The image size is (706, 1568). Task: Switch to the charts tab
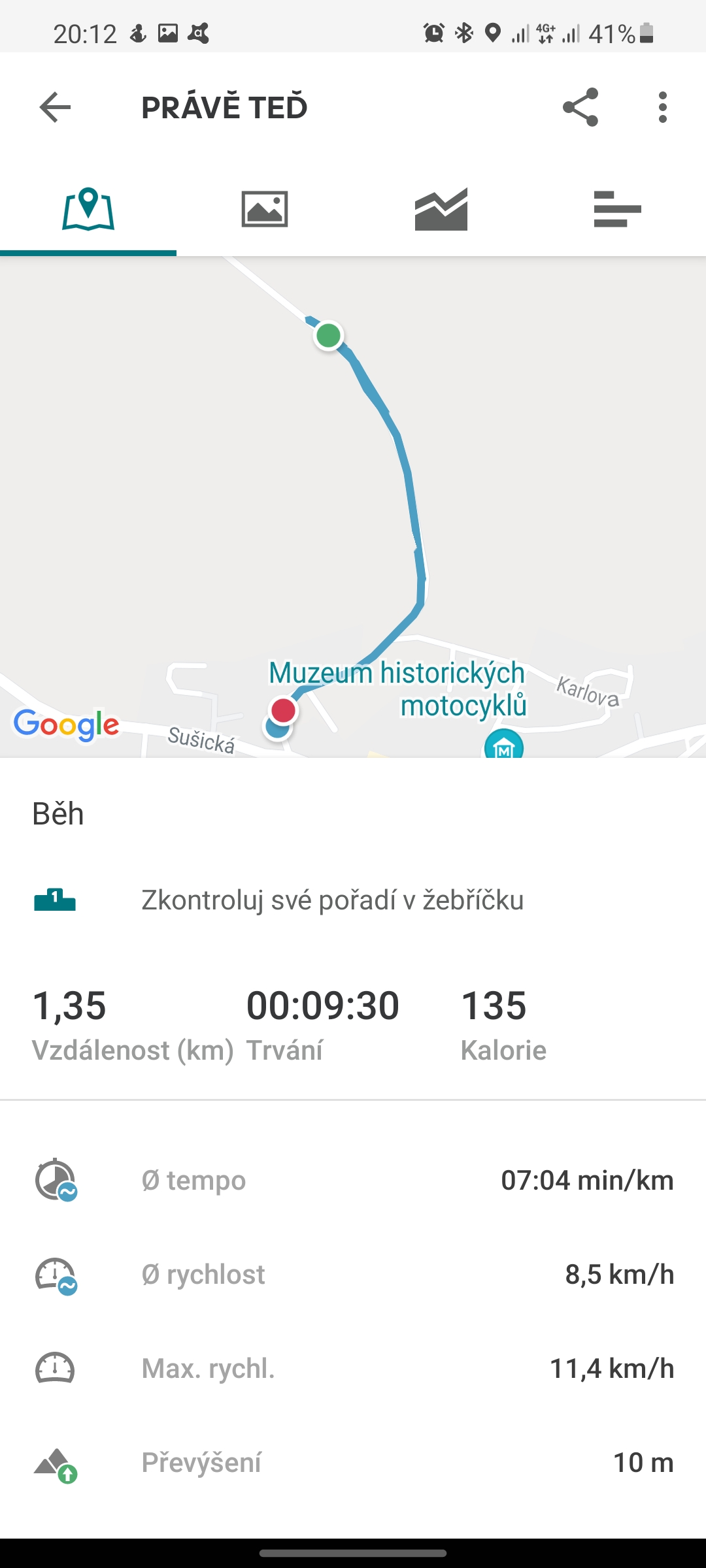441,209
